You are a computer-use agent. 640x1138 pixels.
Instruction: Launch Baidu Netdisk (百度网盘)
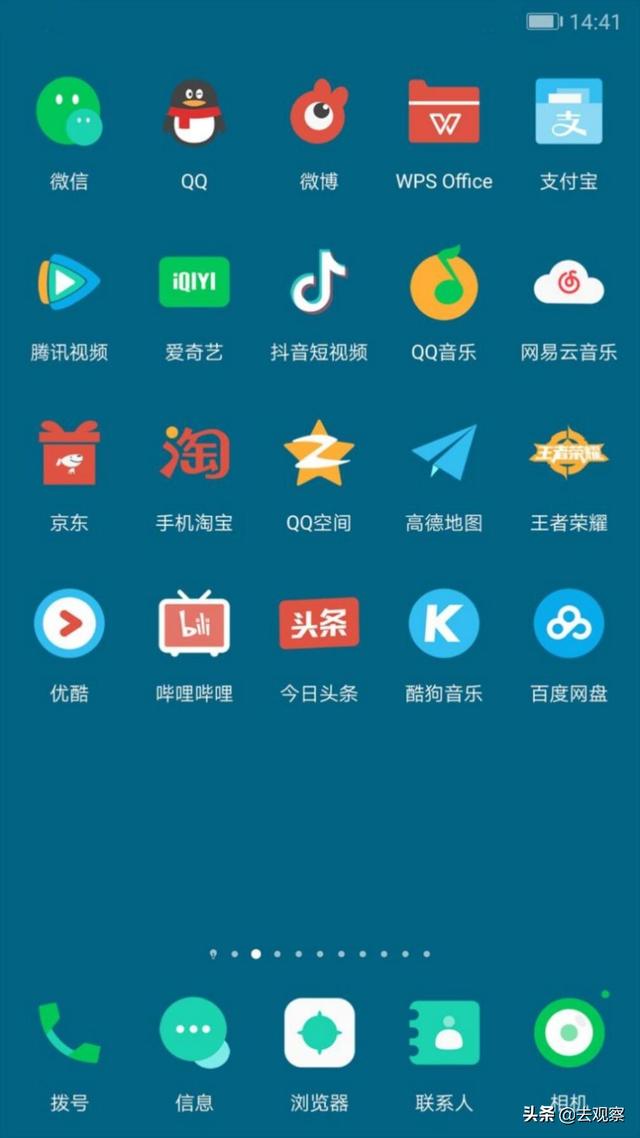[x=569, y=624]
